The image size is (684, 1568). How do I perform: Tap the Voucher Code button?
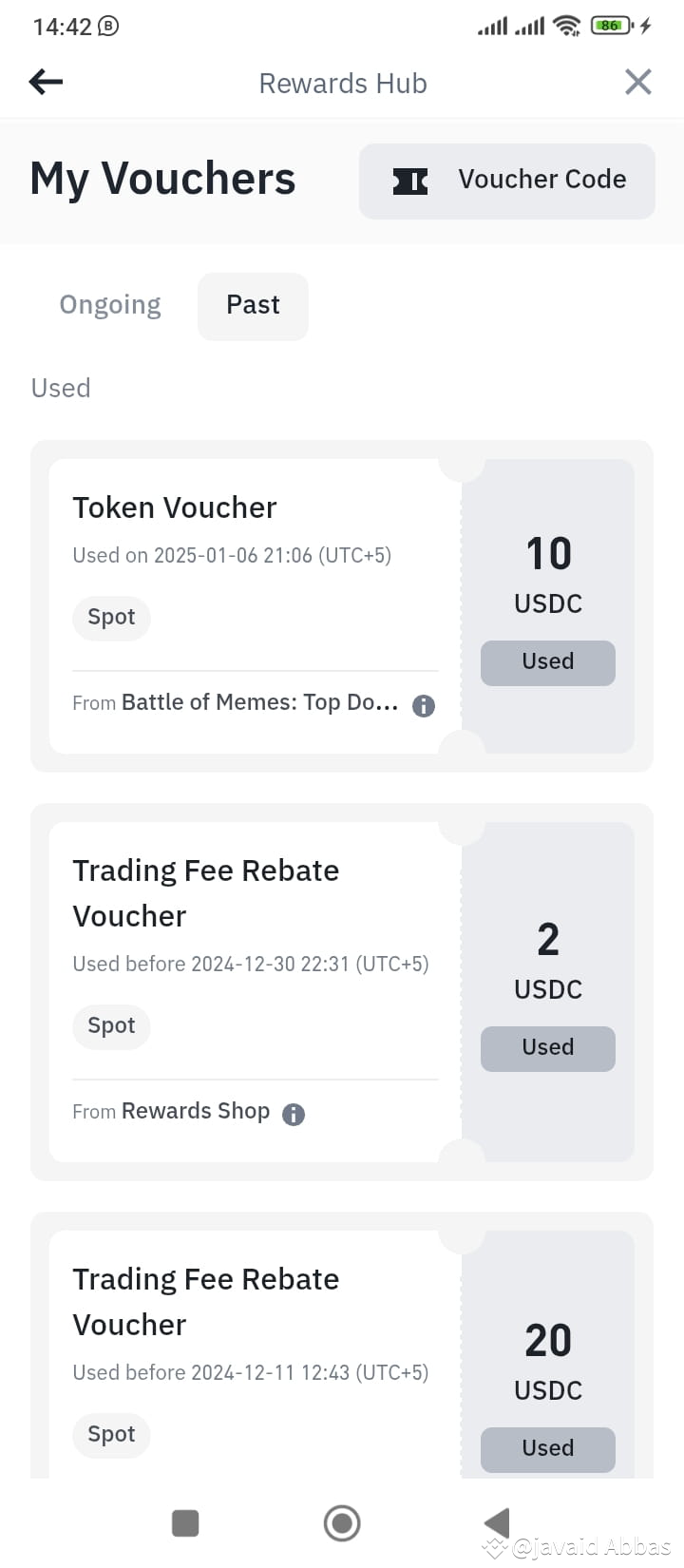[x=506, y=181]
